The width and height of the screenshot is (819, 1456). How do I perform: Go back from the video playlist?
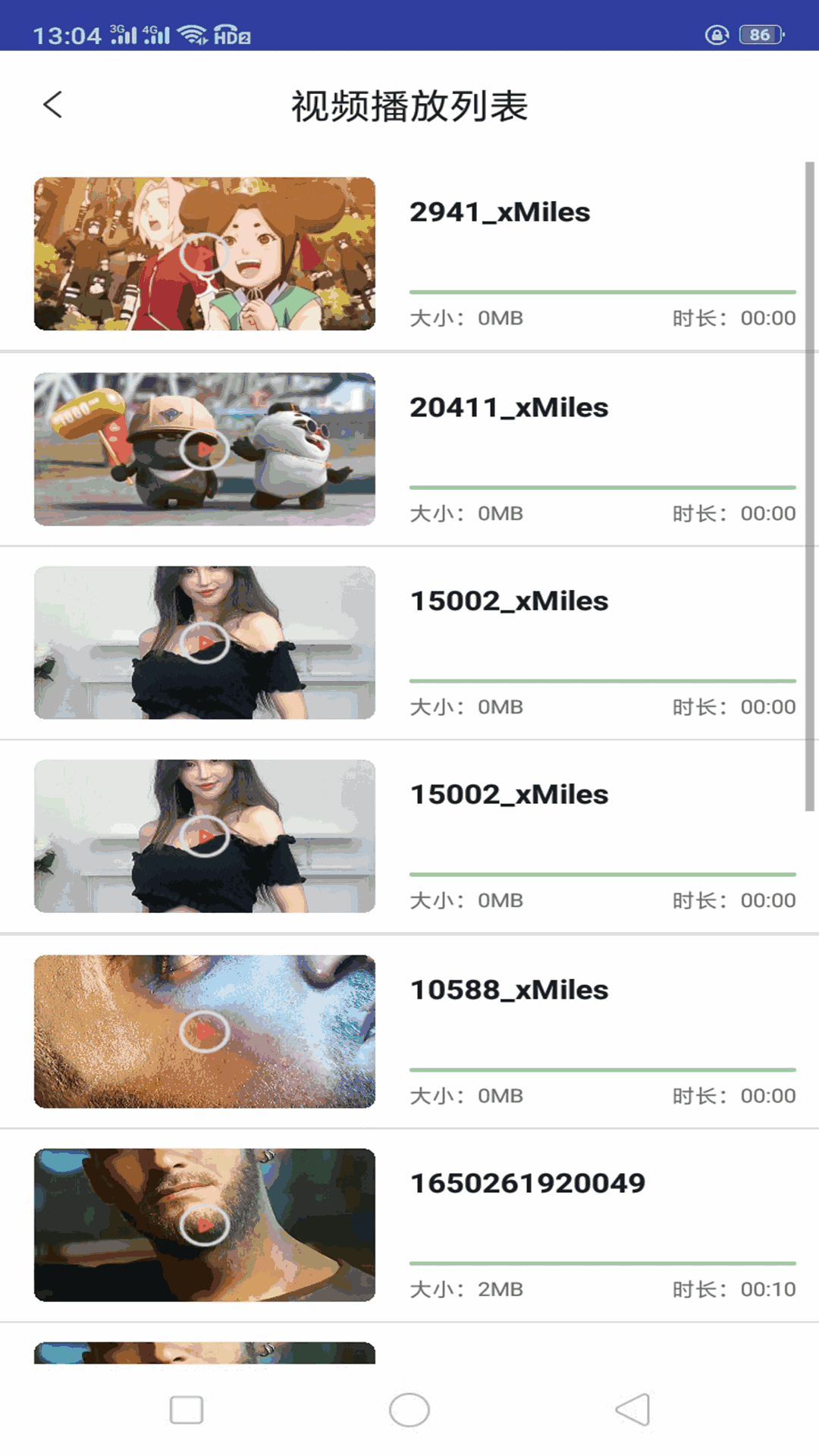pos(52,105)
